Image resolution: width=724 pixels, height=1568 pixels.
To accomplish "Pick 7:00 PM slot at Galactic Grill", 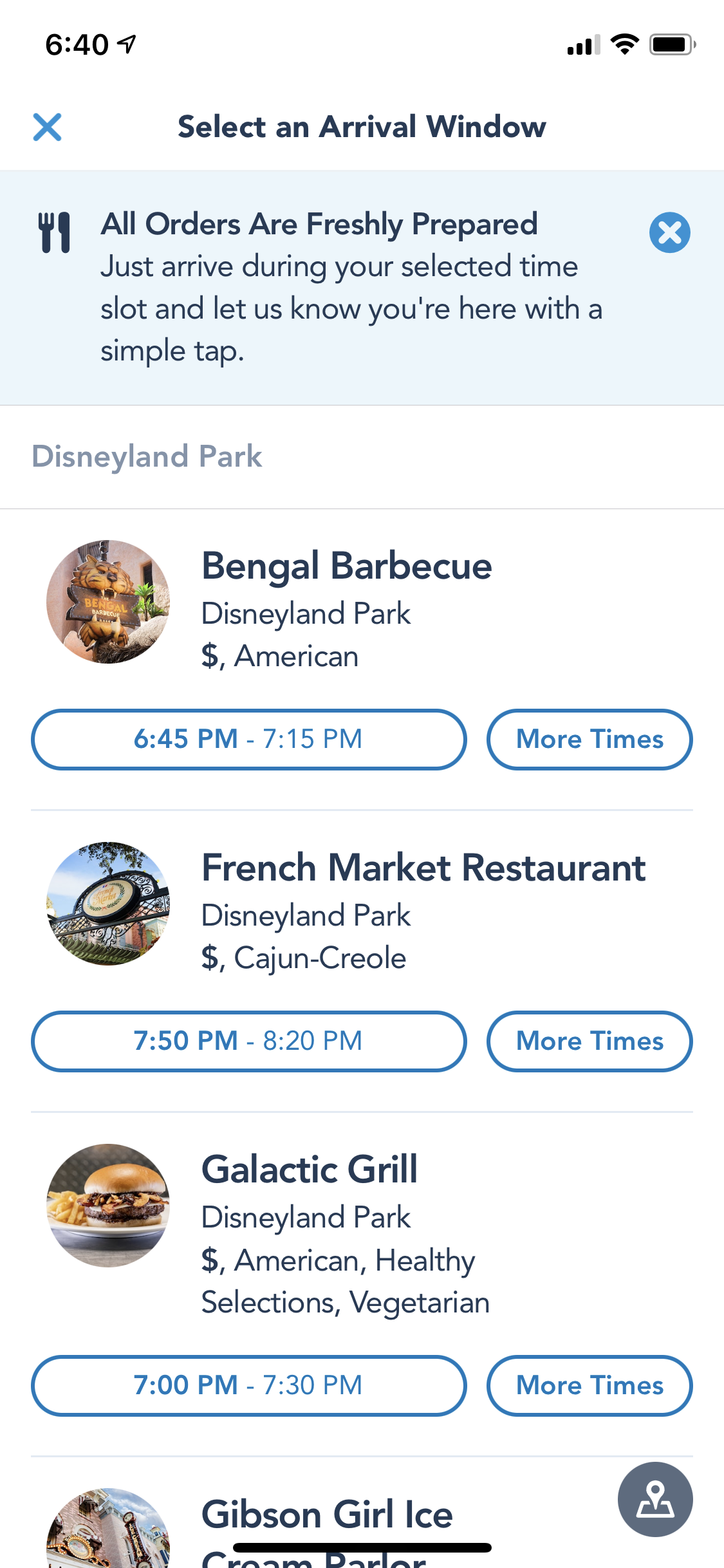I will [x=248, y=1385].
